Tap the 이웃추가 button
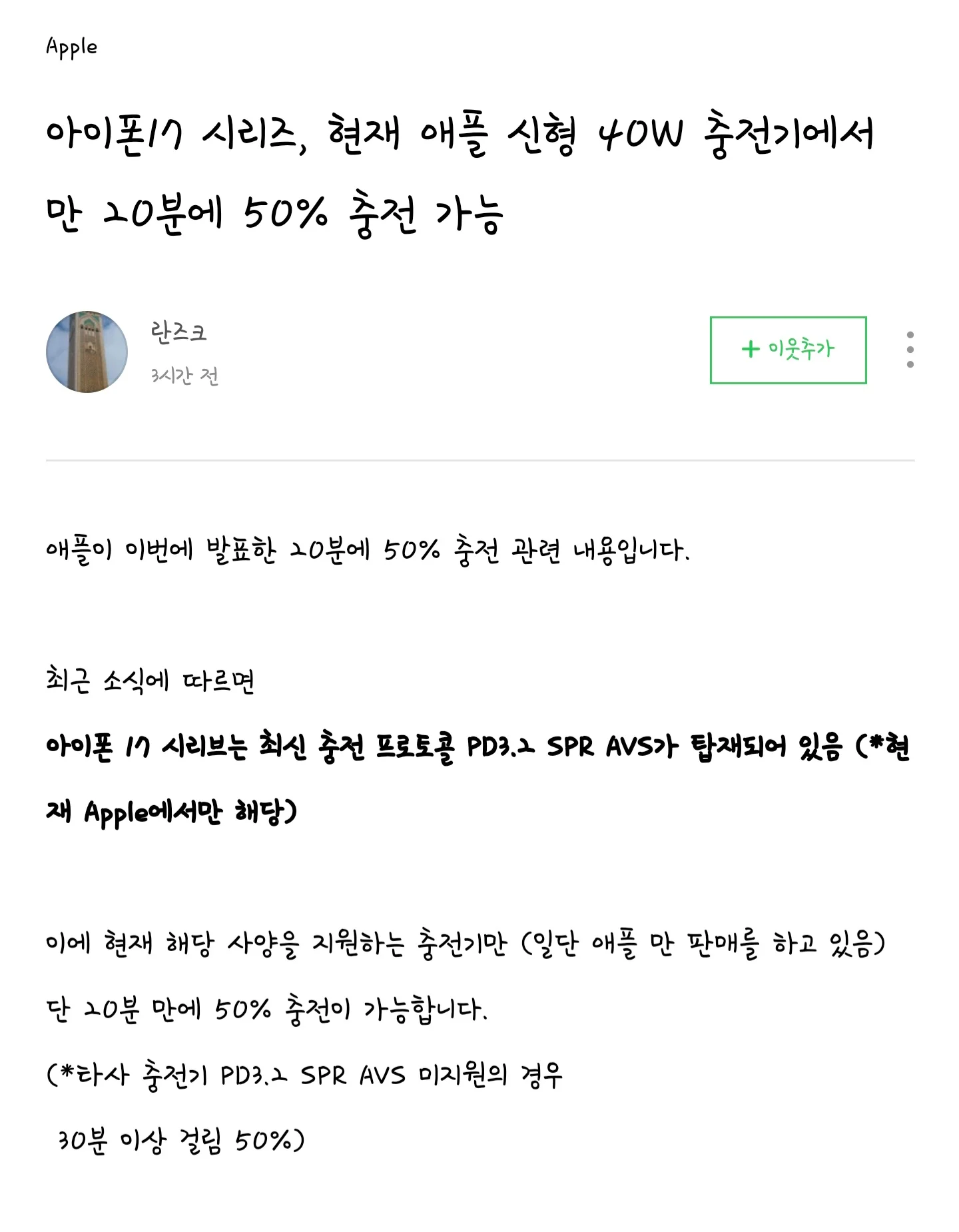Image resolution: width=959 pixels, height=1232 pixels. pyautogui.click(x=788, y=350)
